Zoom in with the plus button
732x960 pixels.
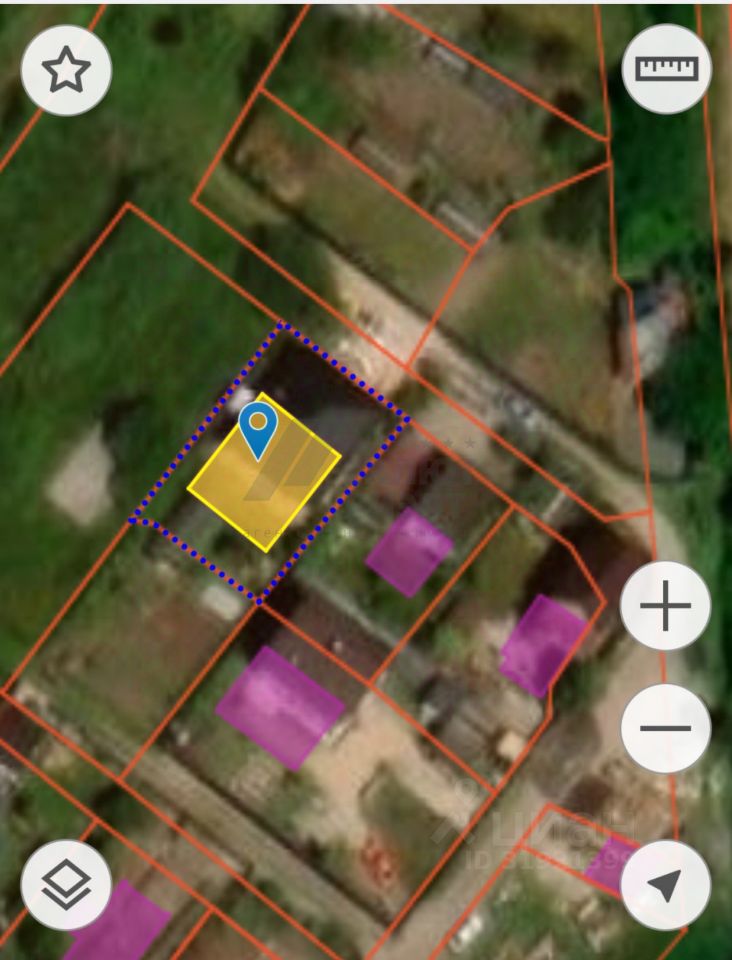point(666,606)
